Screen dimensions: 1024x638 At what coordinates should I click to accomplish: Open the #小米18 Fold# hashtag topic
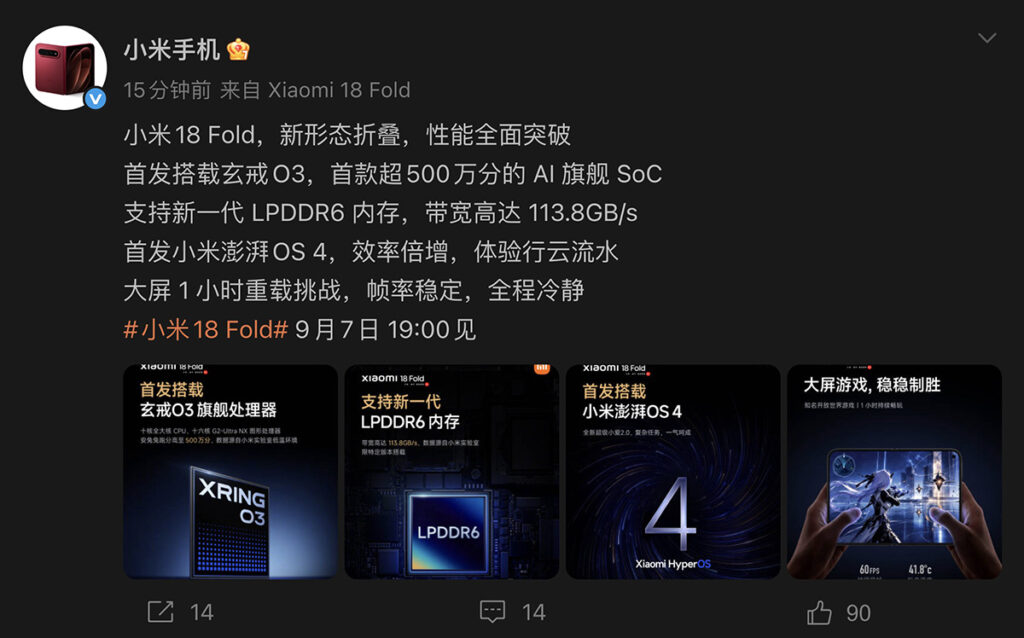[x=206, y=330]
